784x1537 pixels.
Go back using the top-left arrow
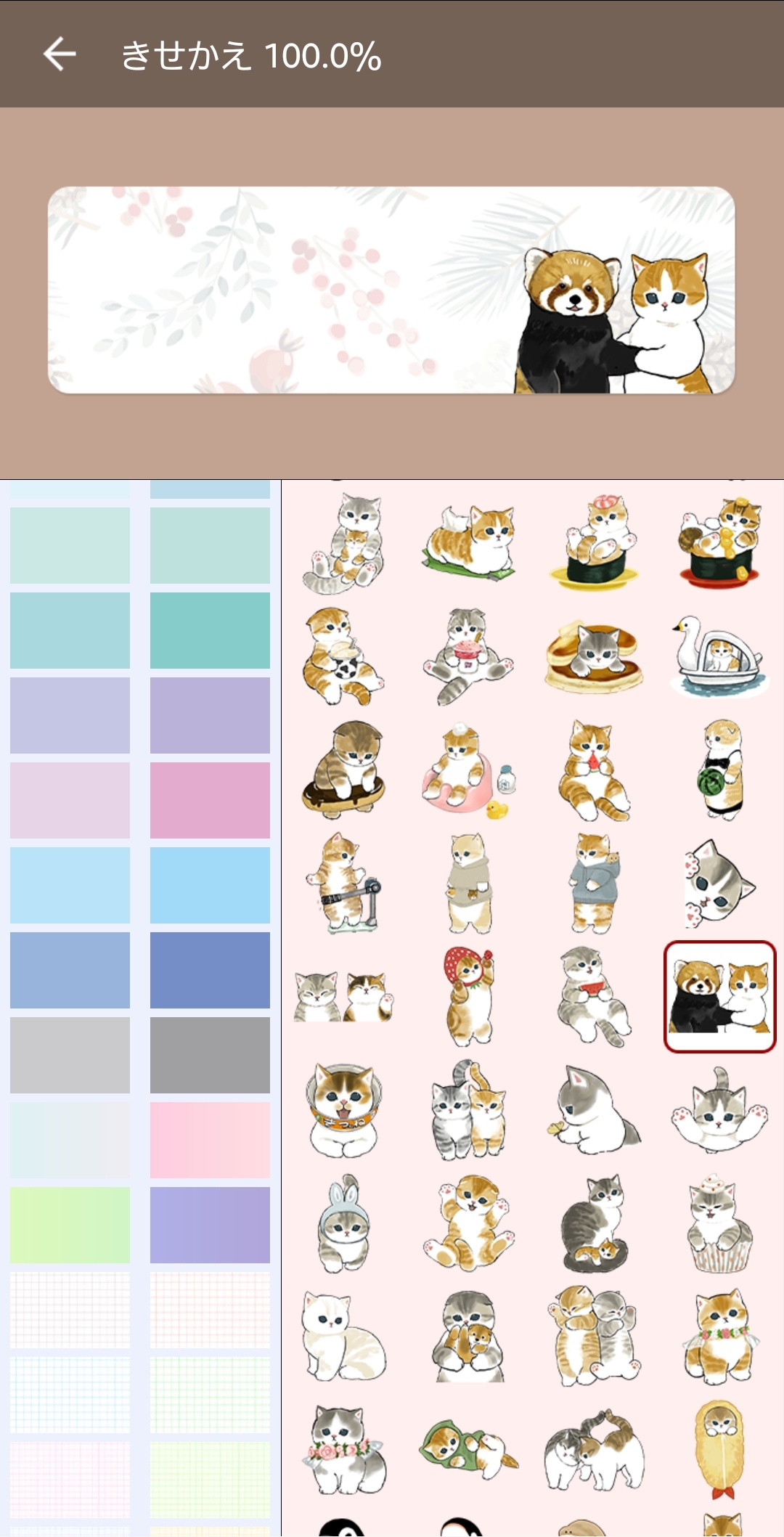pyautogui.click(x=60, y=54)
